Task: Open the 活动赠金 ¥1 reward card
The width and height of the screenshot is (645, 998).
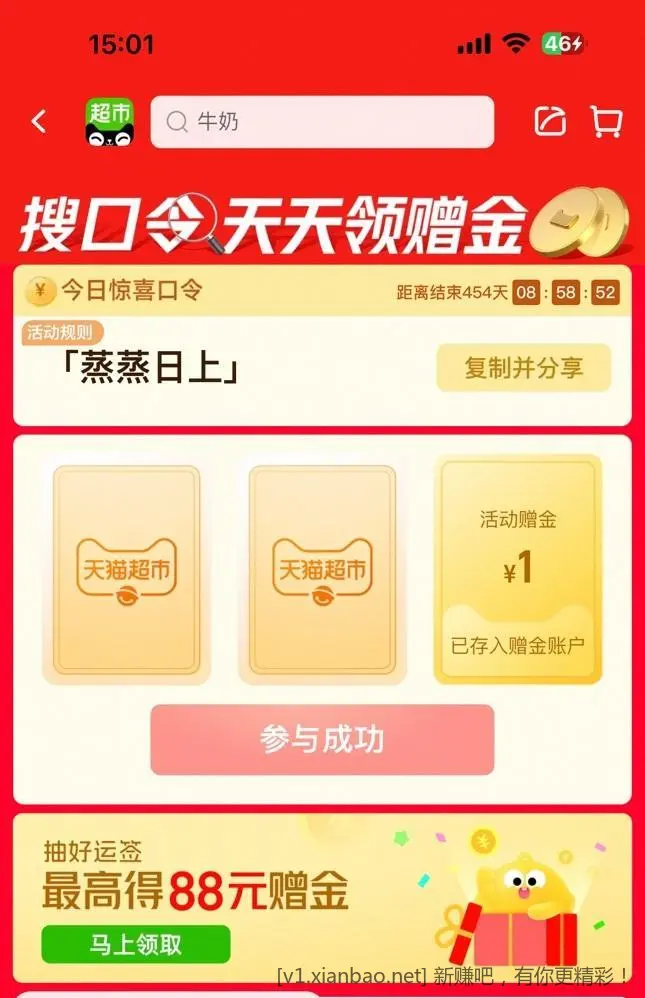Action: (518, 570)
